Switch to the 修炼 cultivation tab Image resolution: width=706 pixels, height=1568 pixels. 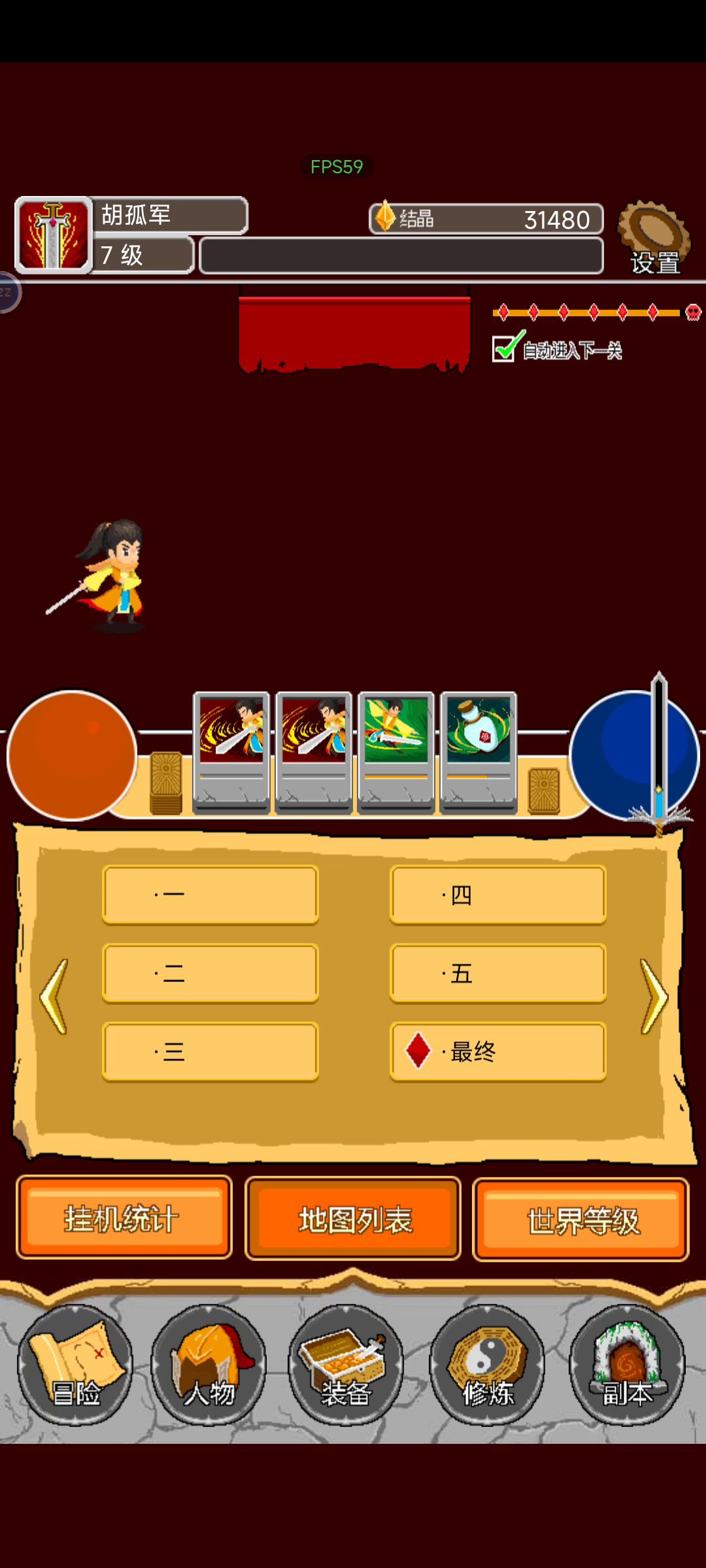pyautogui.click(x=487, y=1365)
